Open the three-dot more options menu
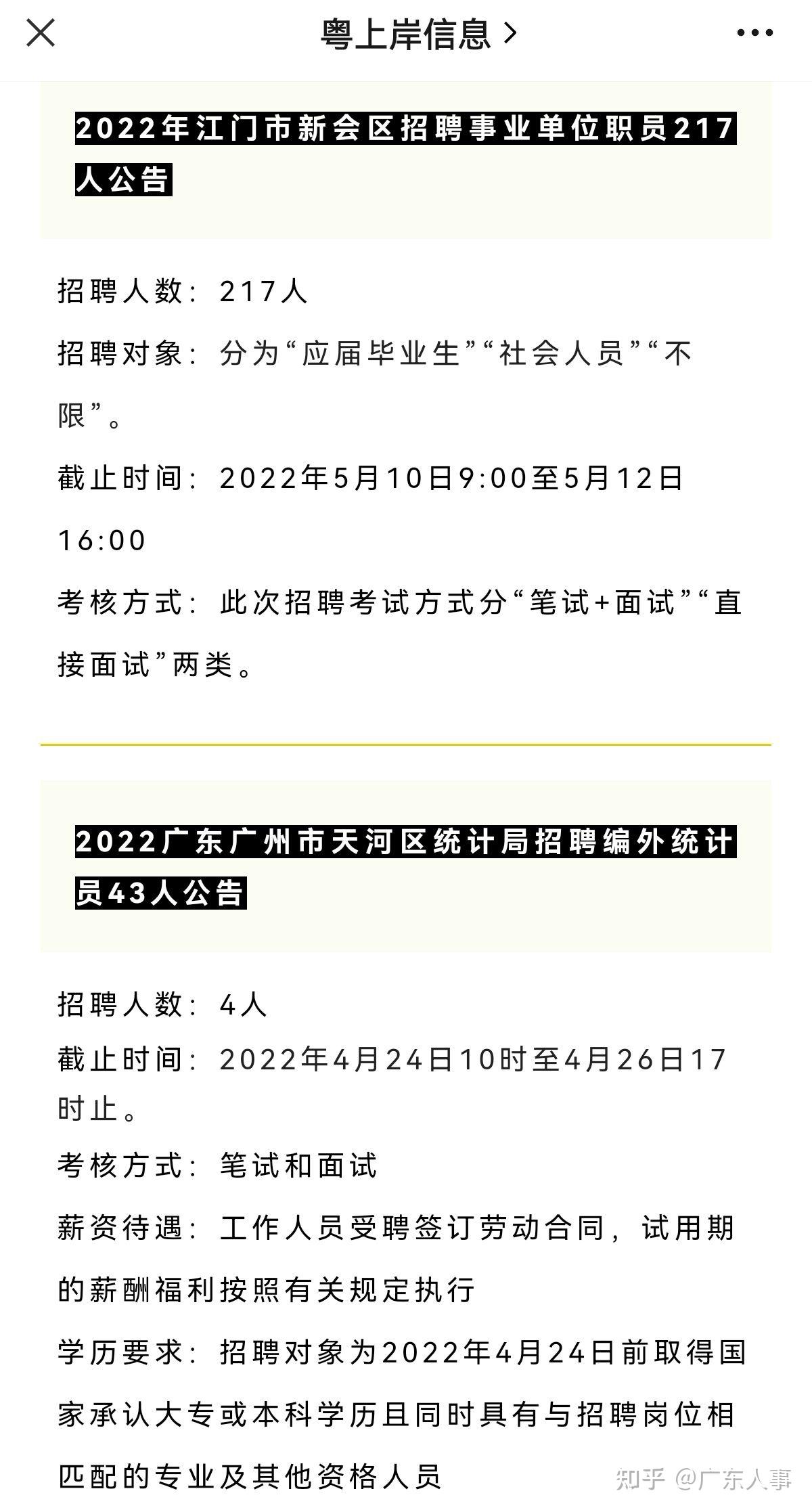Viewport: 812px width, 1512px height. coord(755,32)
